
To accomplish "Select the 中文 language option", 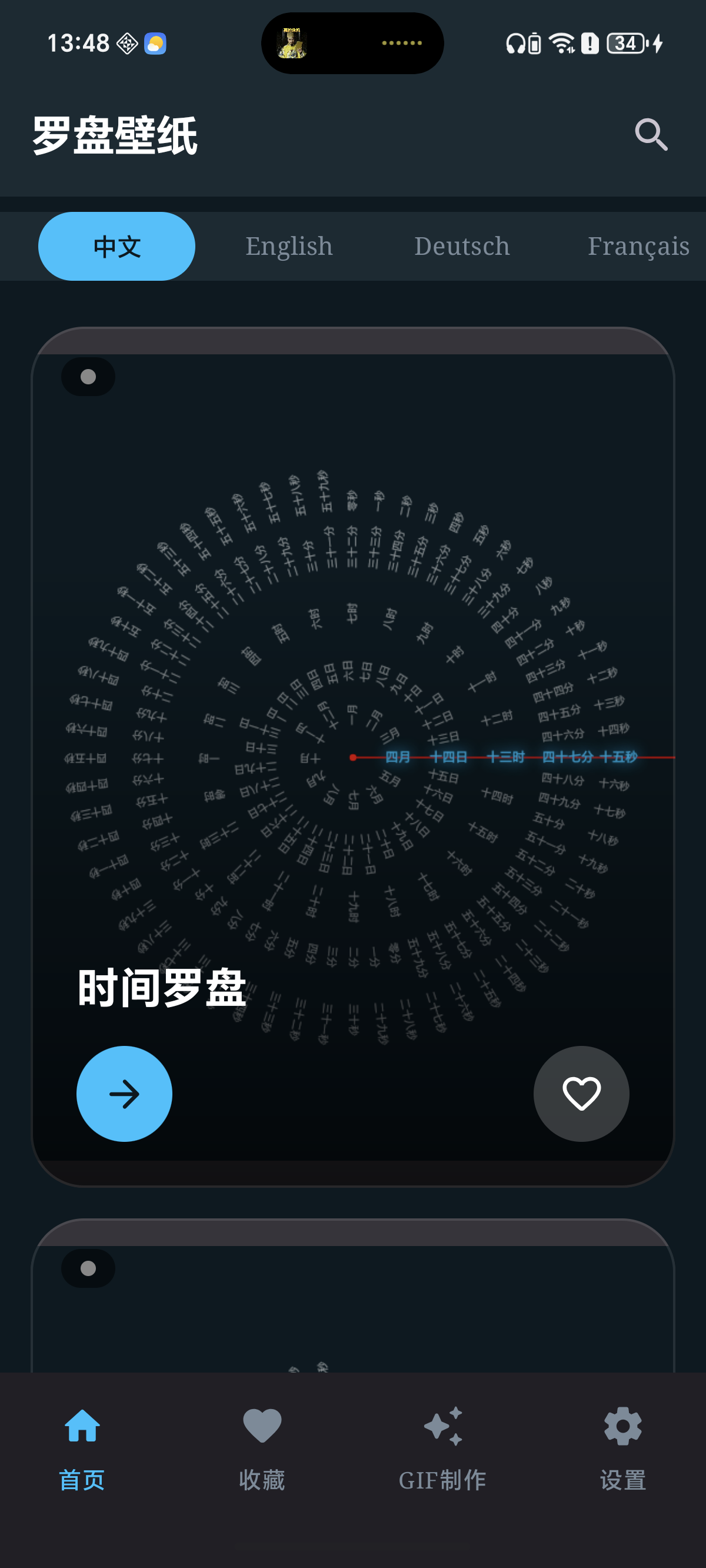I will pos(116,246).
